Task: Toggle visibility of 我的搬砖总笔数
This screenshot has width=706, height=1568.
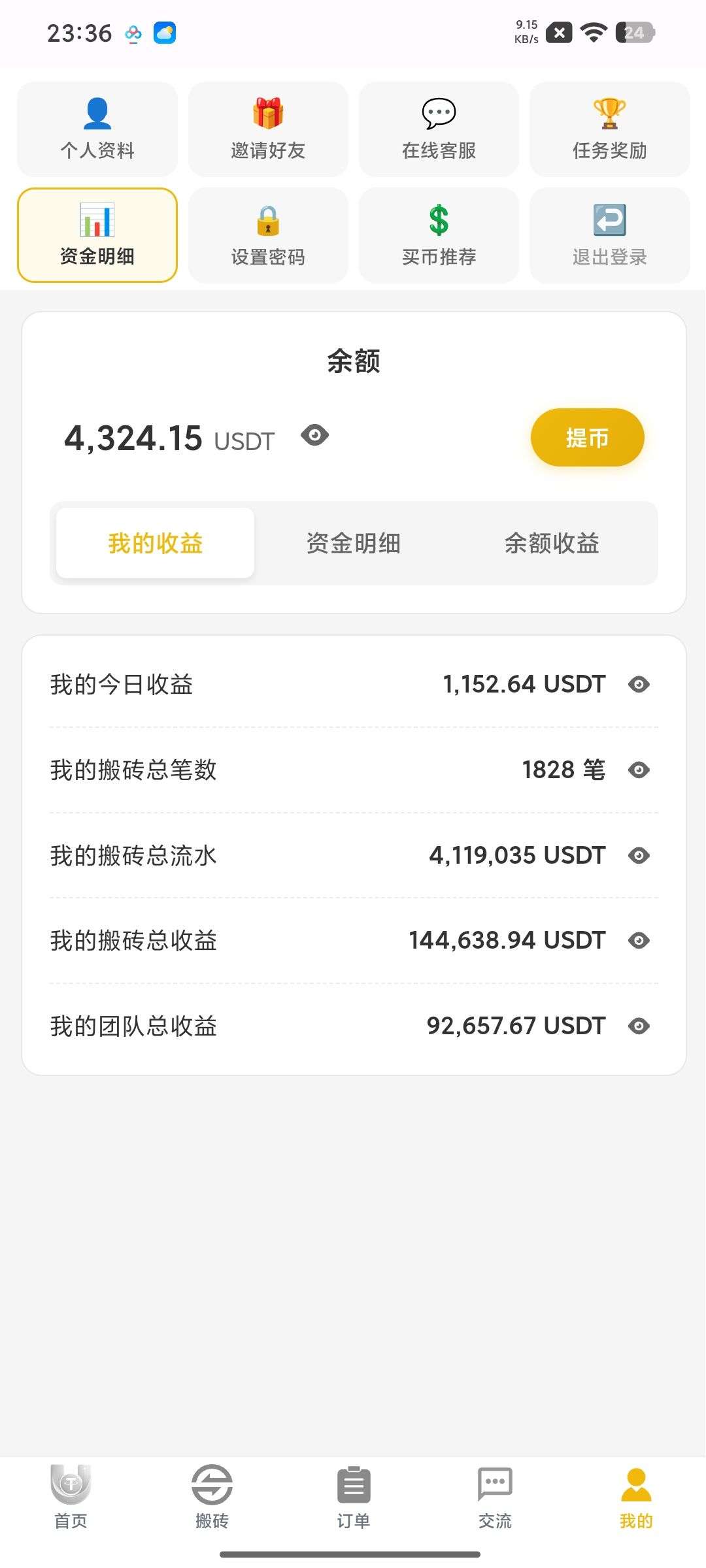Action: click(639, 770)
